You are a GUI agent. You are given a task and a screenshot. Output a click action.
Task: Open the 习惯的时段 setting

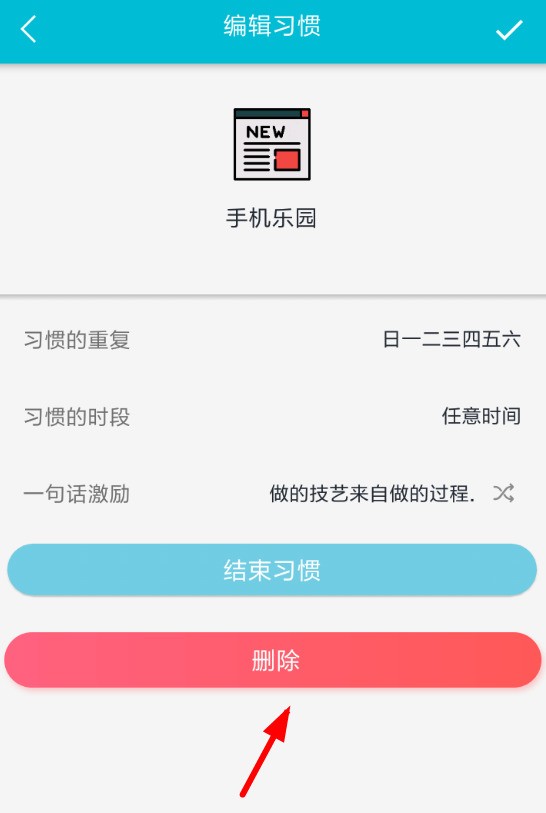click(273, 417)
